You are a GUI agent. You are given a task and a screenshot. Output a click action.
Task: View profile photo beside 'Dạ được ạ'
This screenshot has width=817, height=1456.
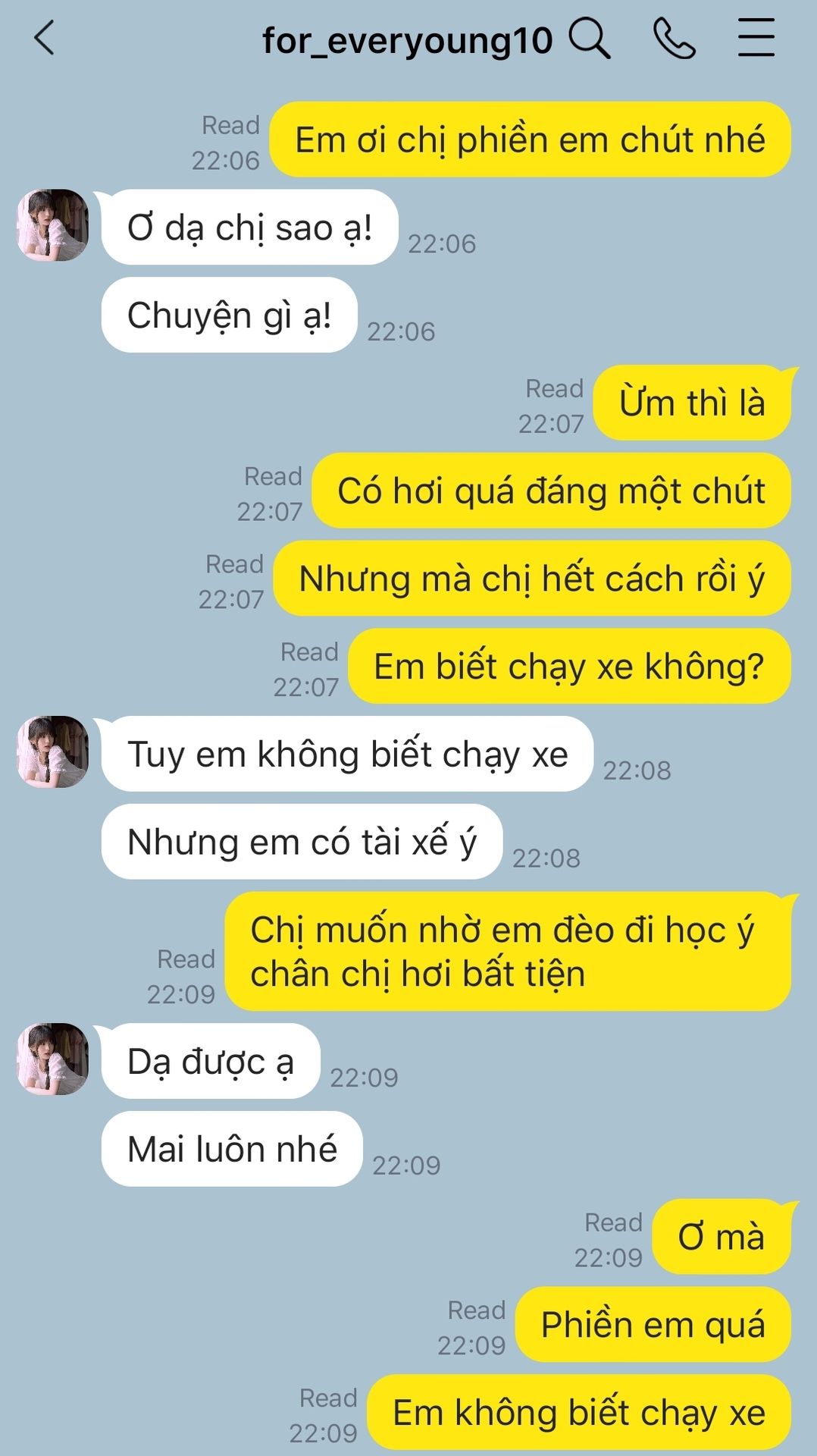point(53,1059)
